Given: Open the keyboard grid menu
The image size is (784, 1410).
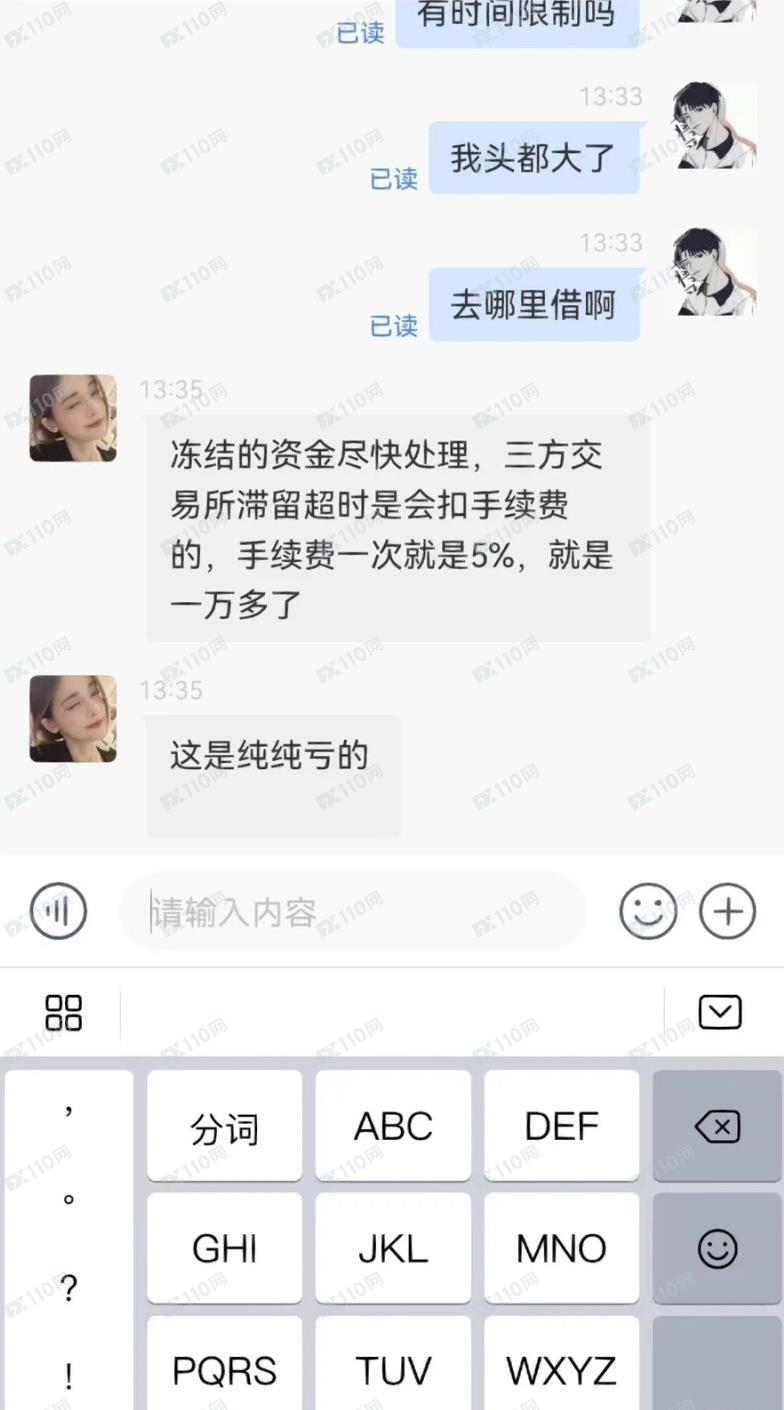Looking at the screenshot, I should [64, 1012].
